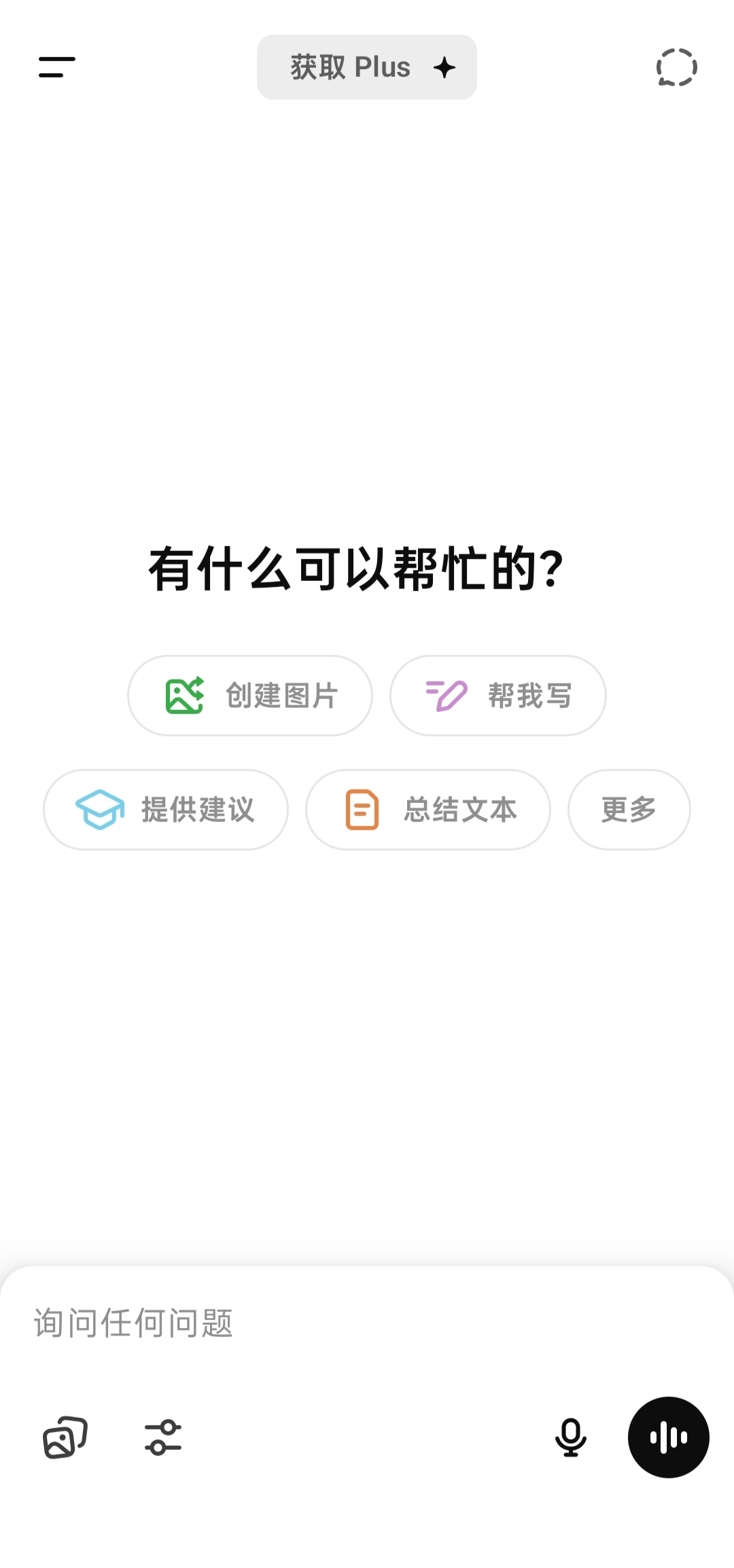Click the sparkle icon in Plus button
The width and height of the screenshot is (734, 1568).
click(x=445, y=67)
